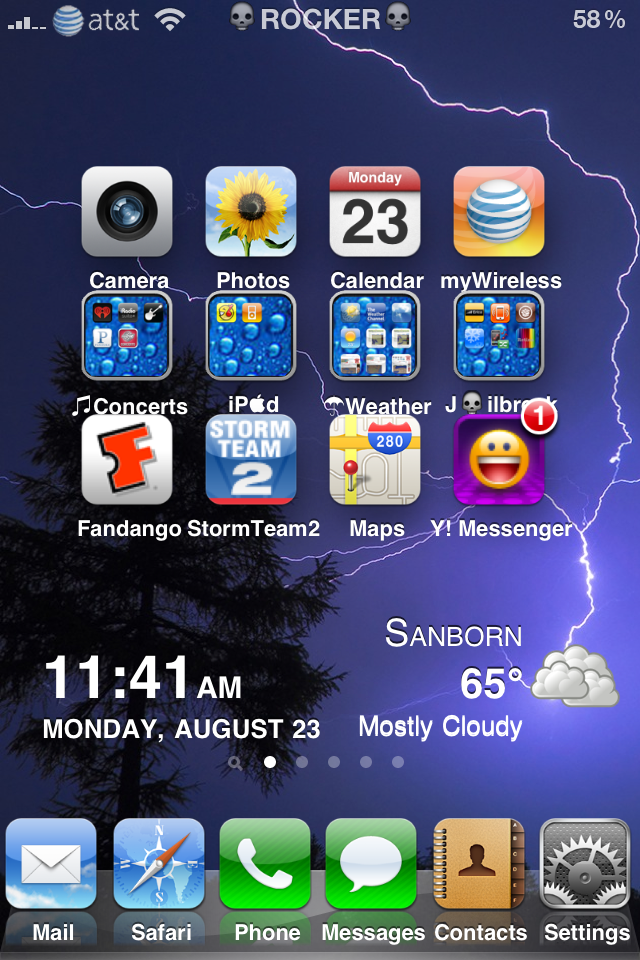Image resolution: width=640 pixels, height=960 pixels.
Task: Open the Settings app
Action: pyautogui.click(x=586, y=864)
